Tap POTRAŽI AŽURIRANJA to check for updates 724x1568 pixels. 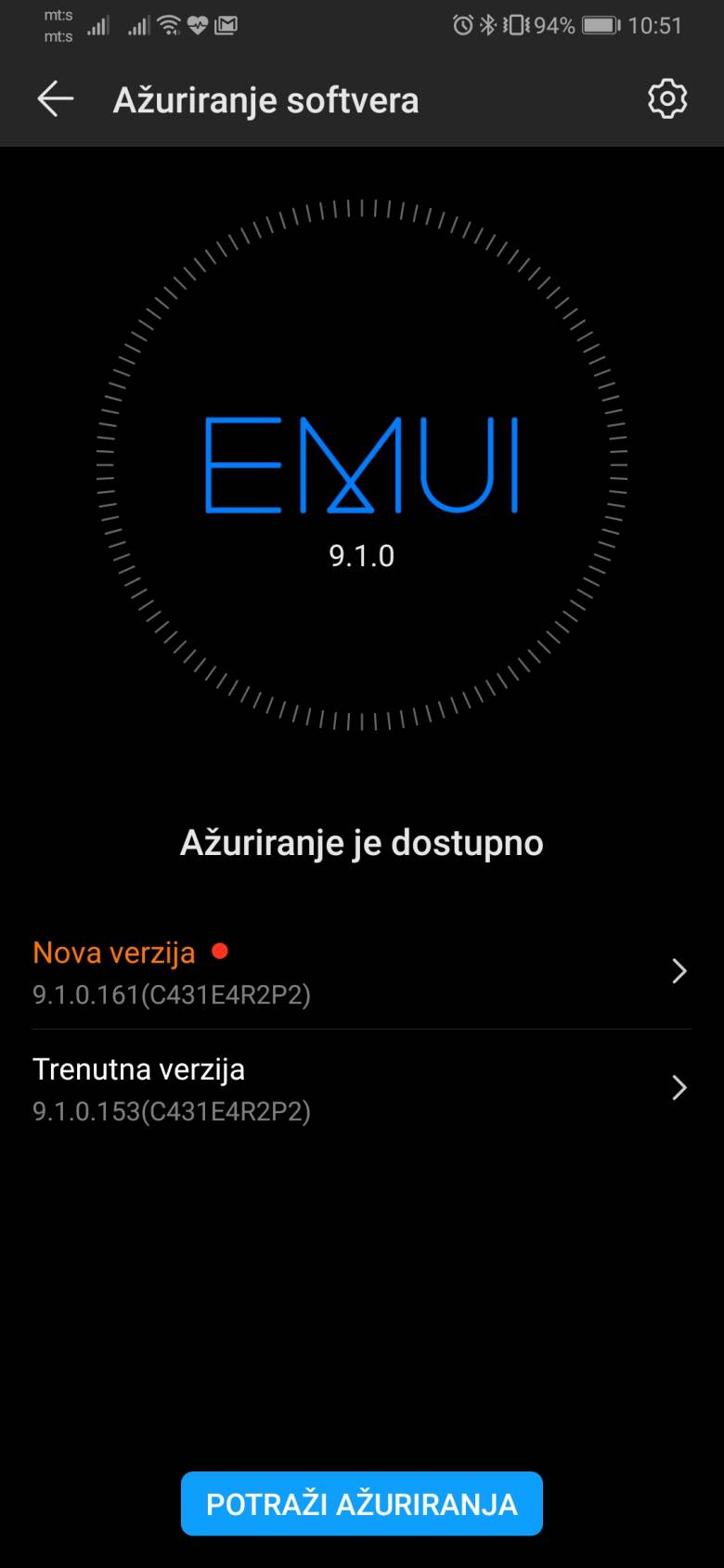362,1503
